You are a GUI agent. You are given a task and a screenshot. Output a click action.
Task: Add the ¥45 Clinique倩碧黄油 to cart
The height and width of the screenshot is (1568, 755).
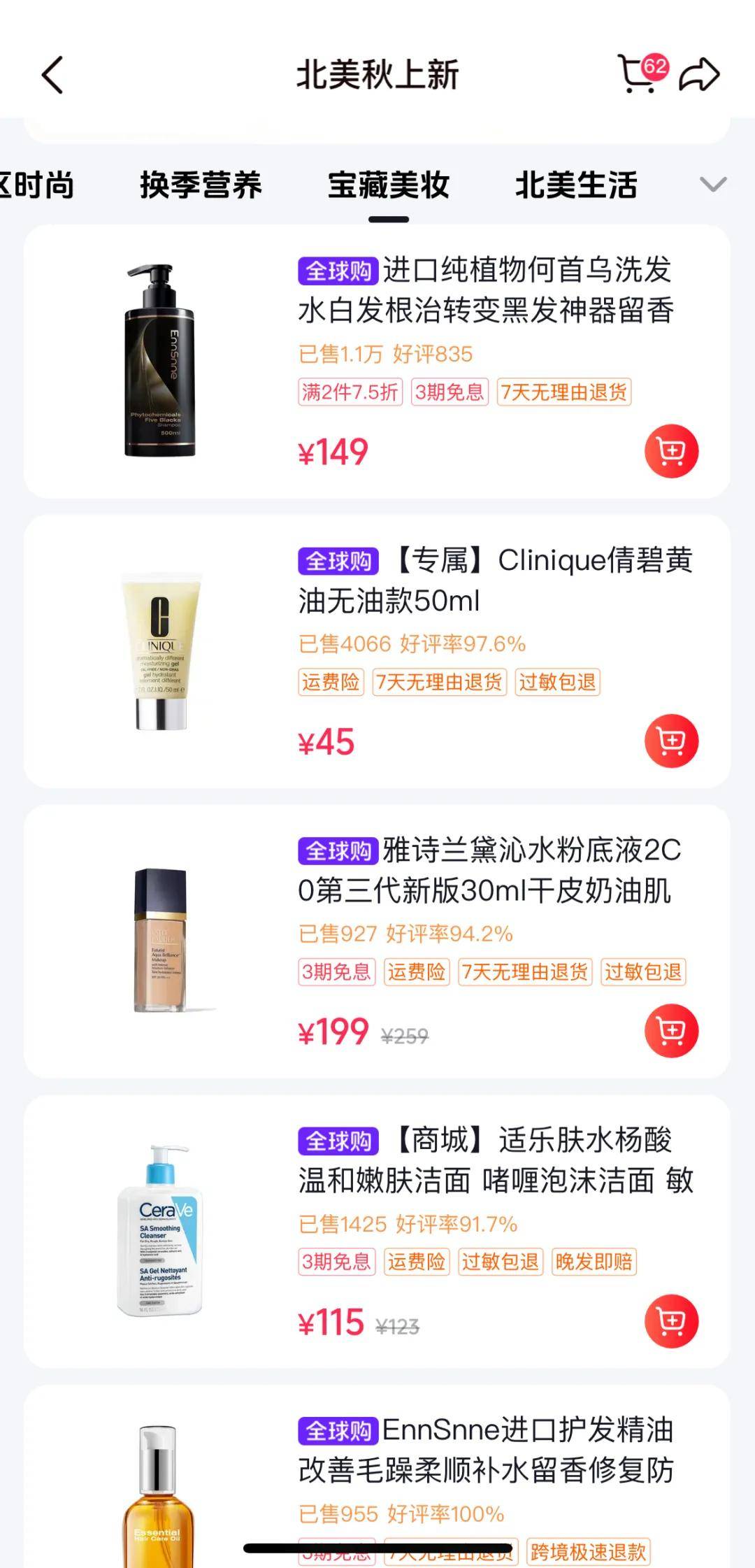[x=671, y=741]
